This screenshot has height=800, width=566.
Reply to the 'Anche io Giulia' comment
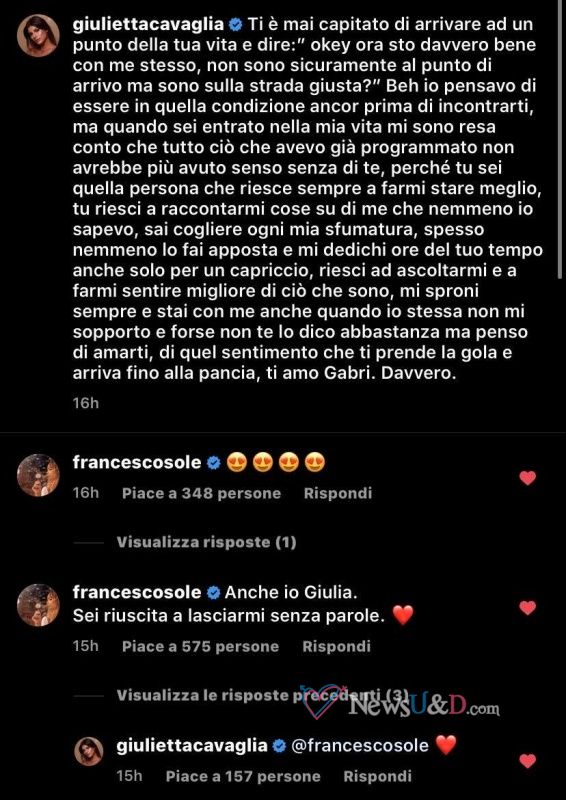coord(336,646)
